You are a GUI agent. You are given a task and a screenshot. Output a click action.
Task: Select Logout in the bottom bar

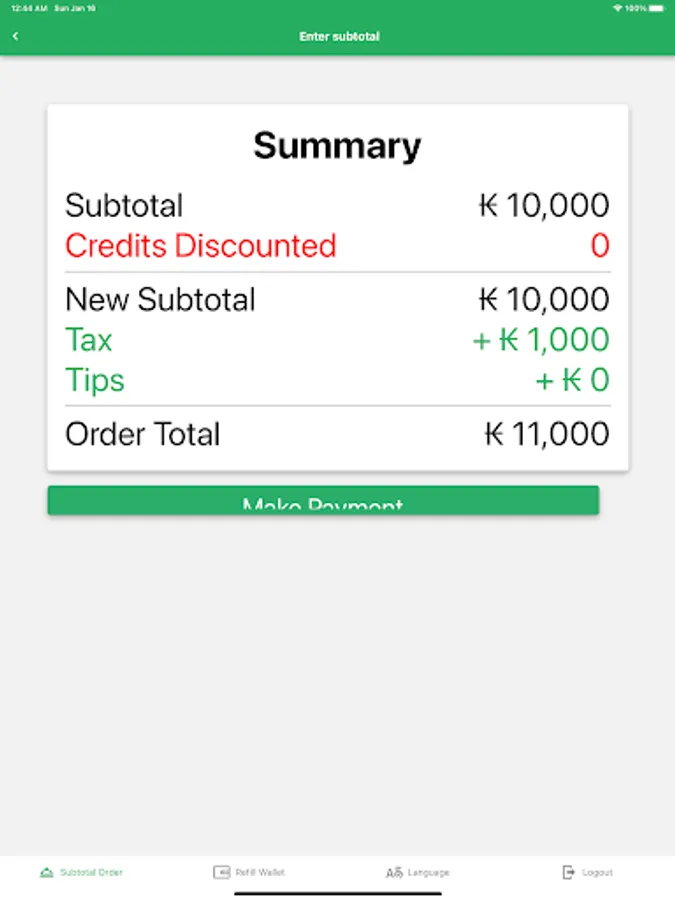pyautogui.click(x=587, y=872)
